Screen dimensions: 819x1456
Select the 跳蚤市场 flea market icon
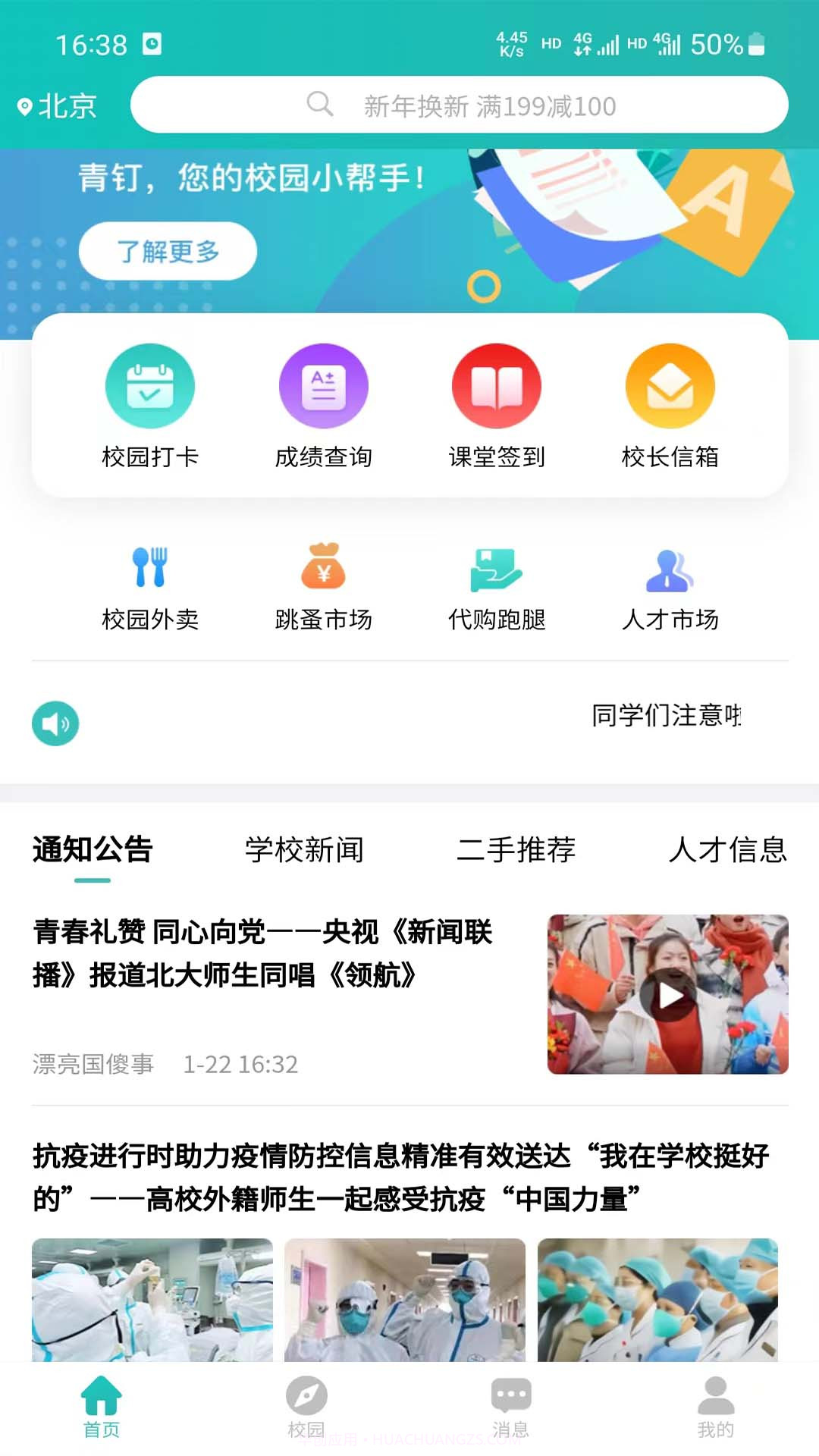323,569
